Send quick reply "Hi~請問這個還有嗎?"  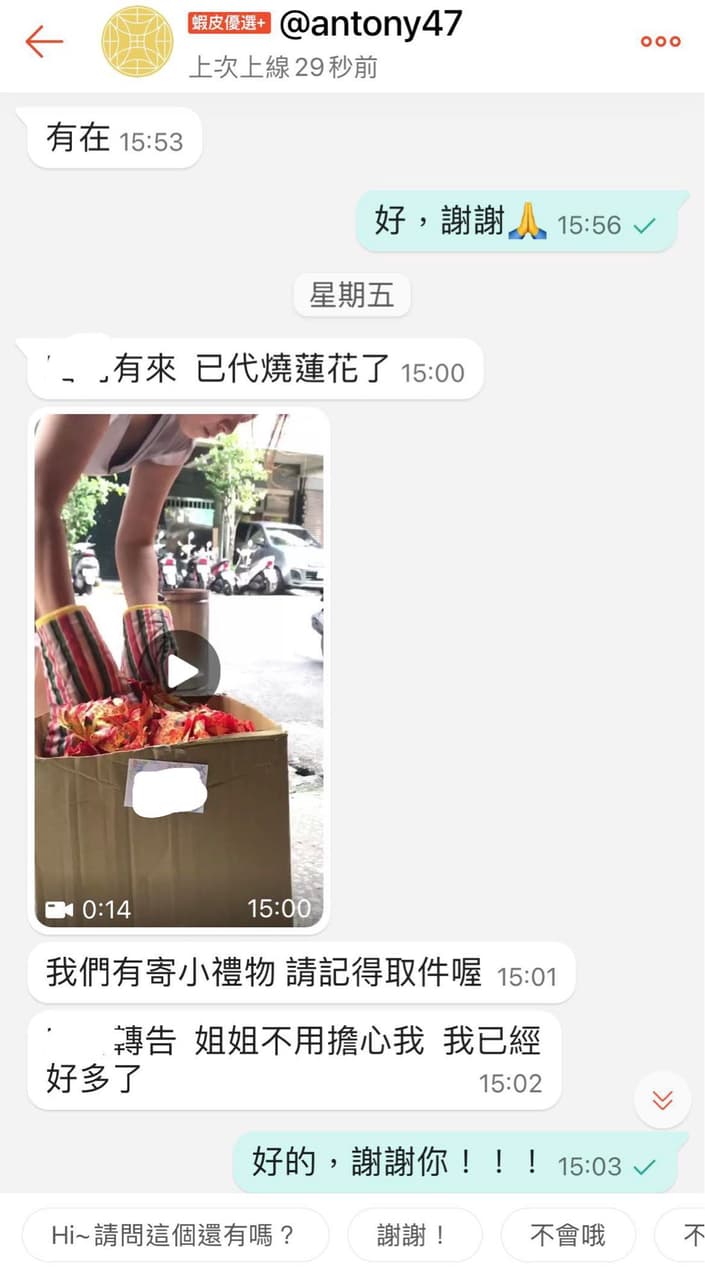tap(175, 1235)
